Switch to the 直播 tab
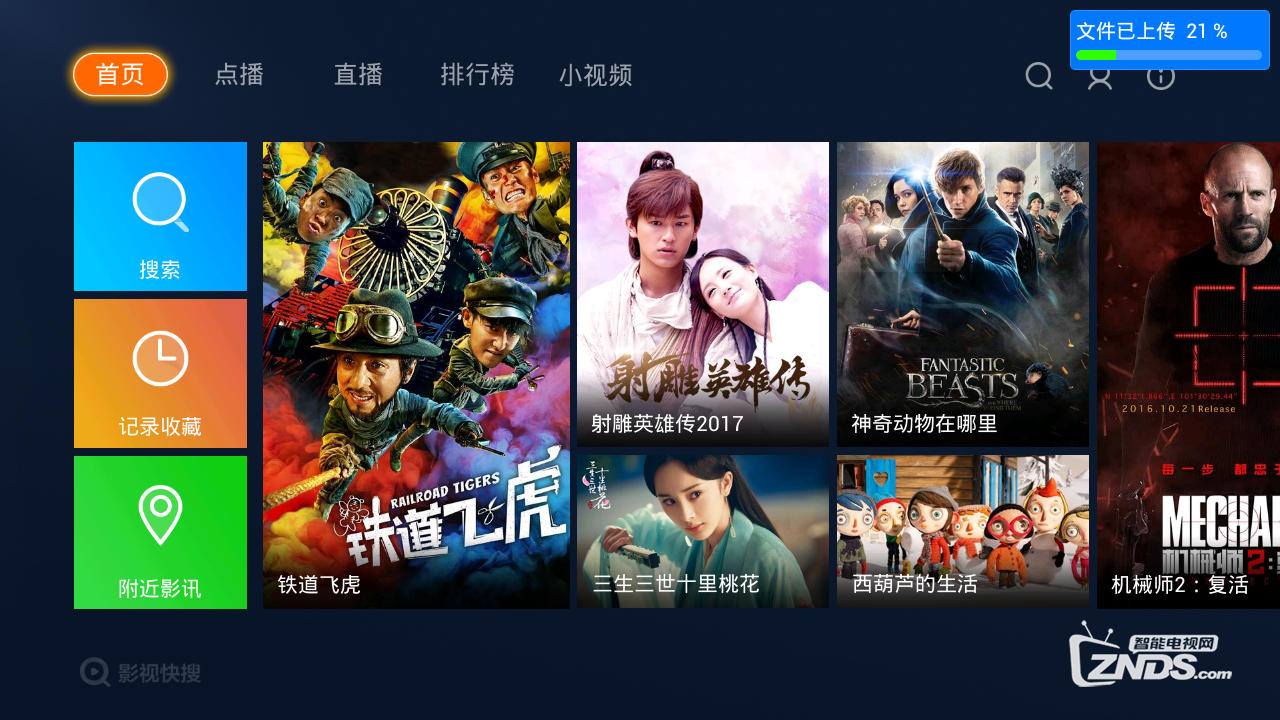Viewport: 1280px width, 720px height. (358, 75)
